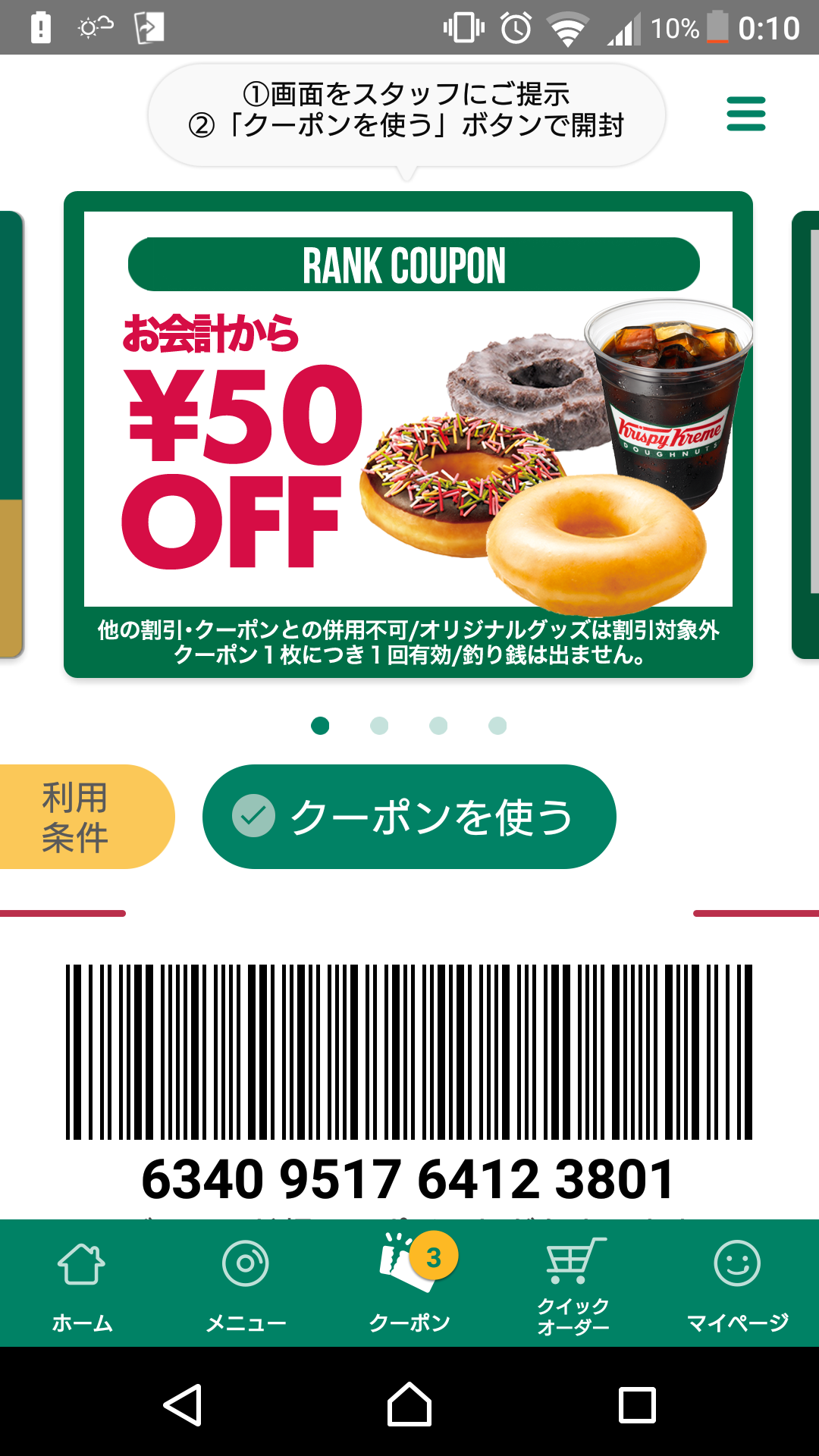Tap the system back button
This screenshot has height=1456, width=819.
[x=183, y=1404]
